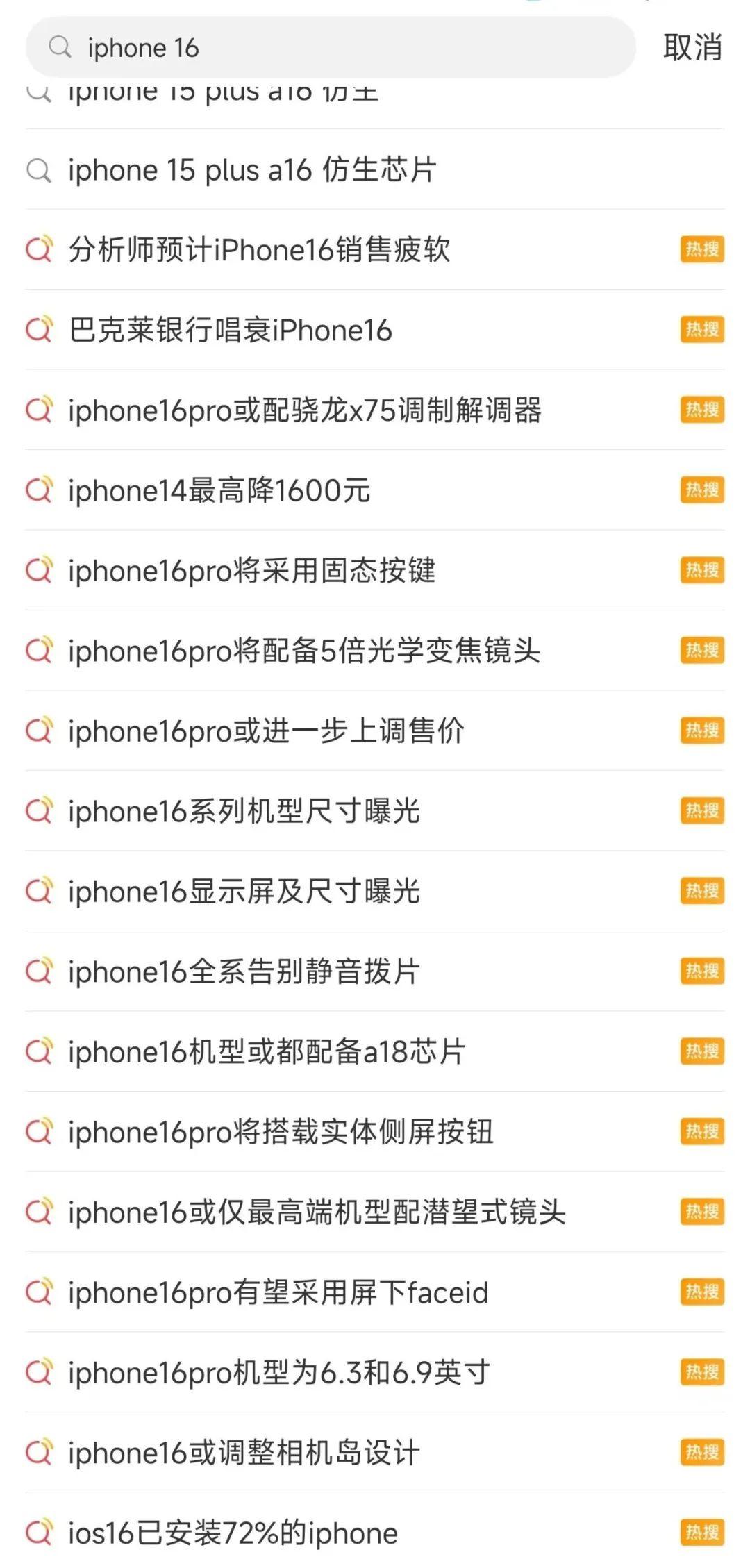The height and width of the screenshot is (1568, 750).
Task: Select iphone16pro将采用固态按键 suggestion
Action: point(251,571)
